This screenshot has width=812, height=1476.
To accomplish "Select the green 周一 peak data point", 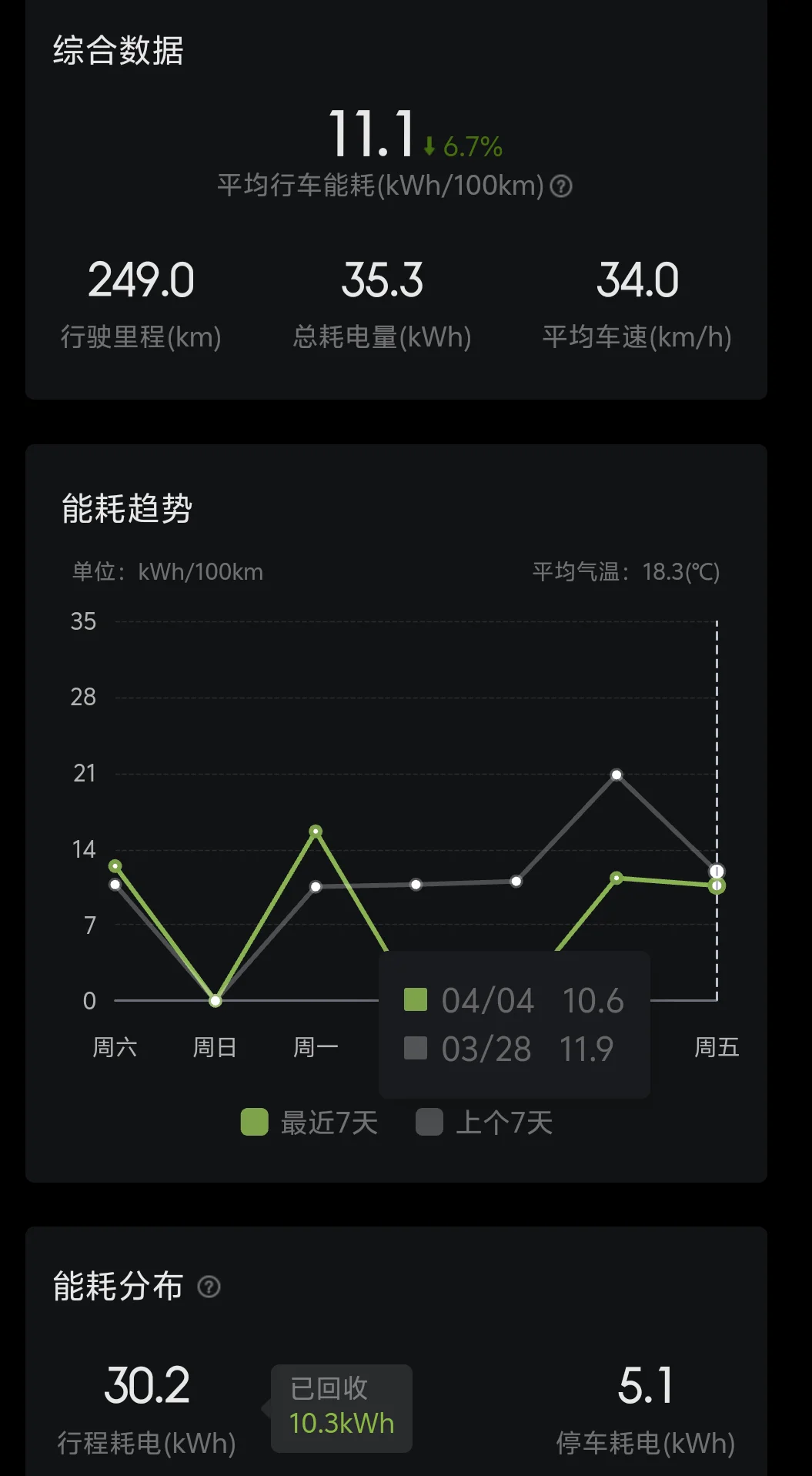I will [316, 832].
